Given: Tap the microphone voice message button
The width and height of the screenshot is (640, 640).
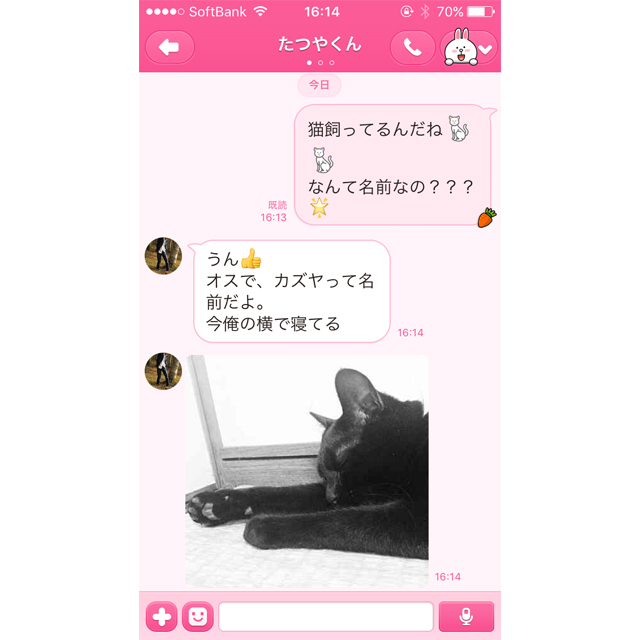Looking at the screenshot, I should click(x=466, y=616).
